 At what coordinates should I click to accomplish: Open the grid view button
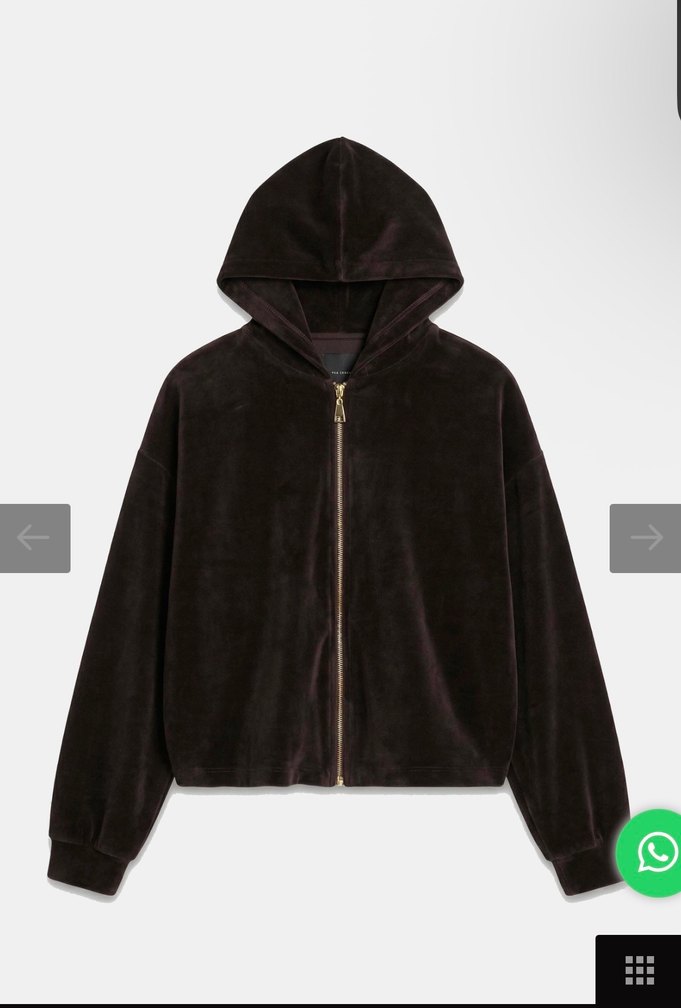(x=639, y=969)
